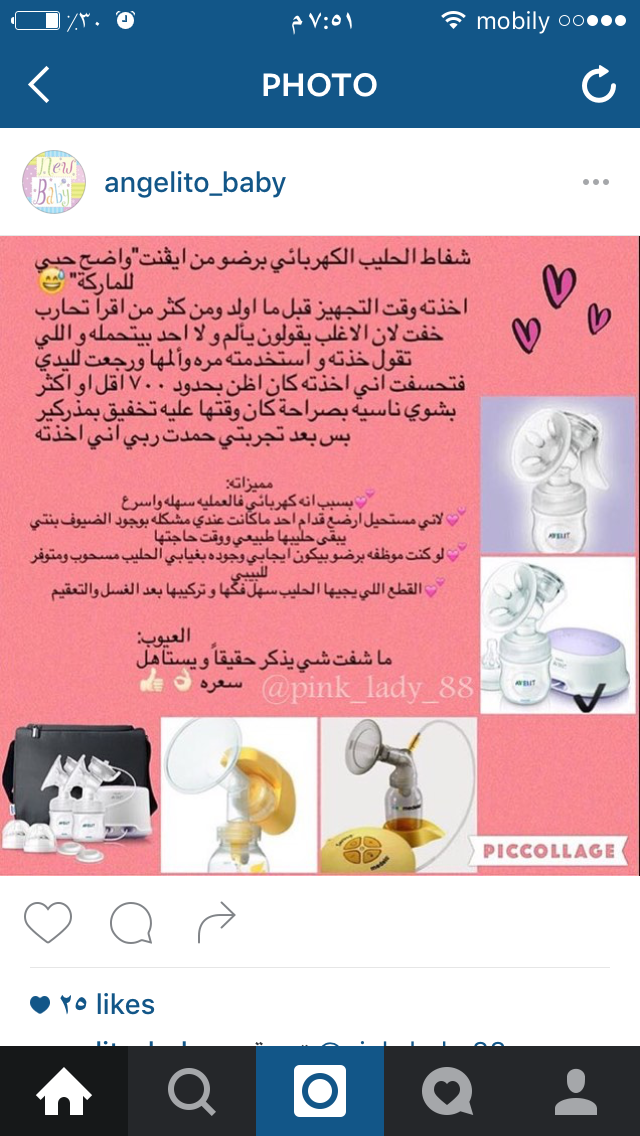Open the Camera tab

pos(320,1091)
